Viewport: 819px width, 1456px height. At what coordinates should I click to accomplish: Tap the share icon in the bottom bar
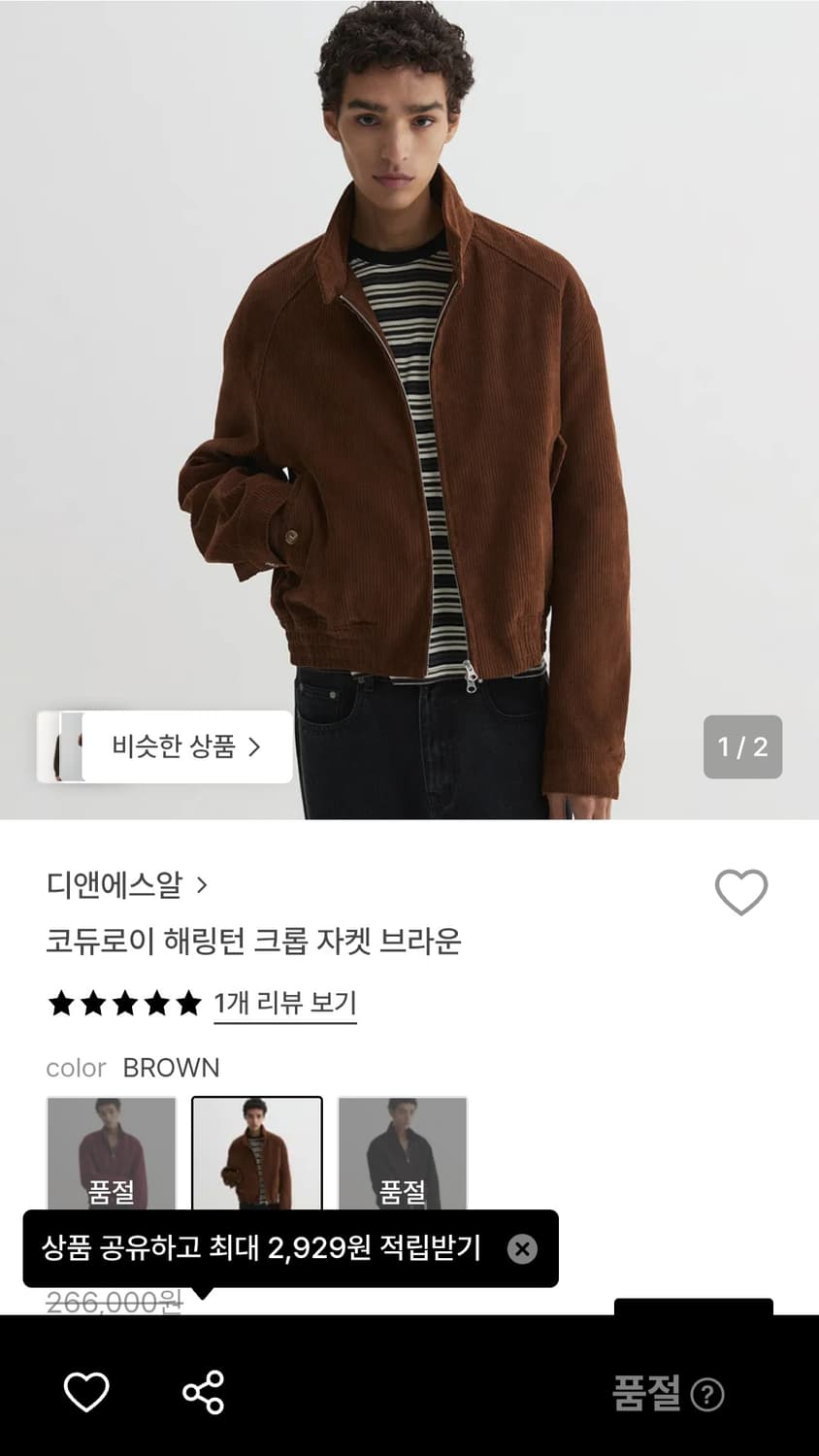(x=202, y=1393)
